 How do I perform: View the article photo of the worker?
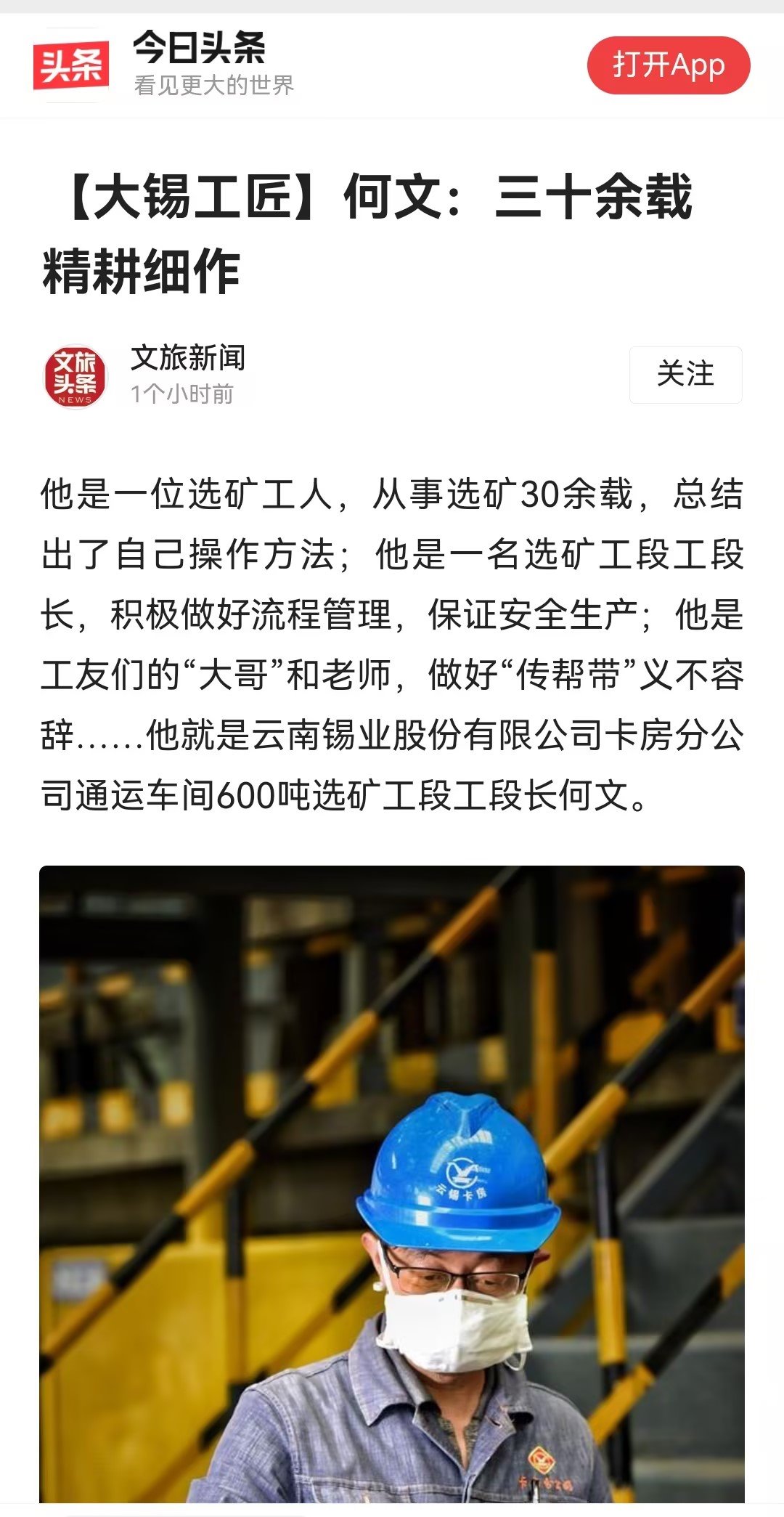[x=392, y=1184]
